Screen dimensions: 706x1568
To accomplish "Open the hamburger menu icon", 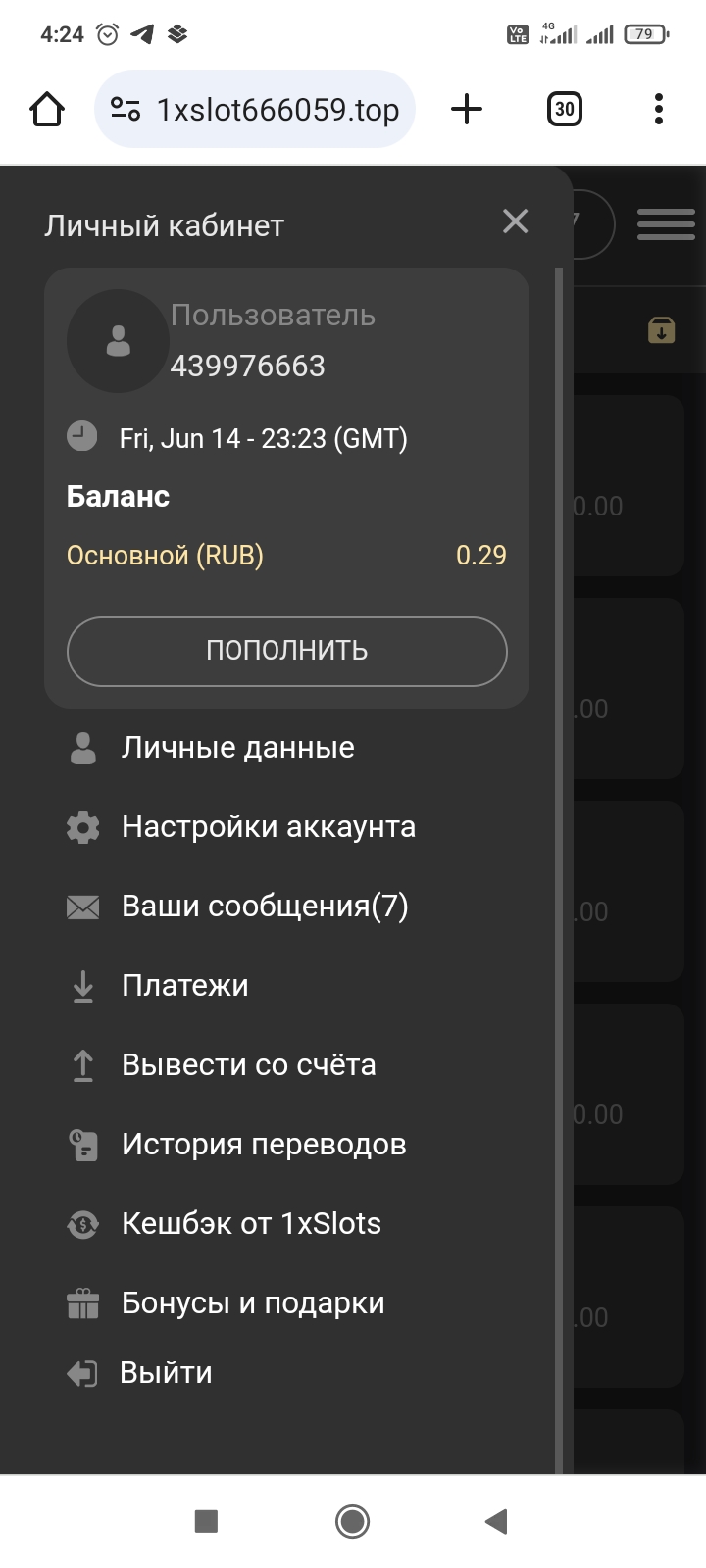I will [x=666, y=224].
